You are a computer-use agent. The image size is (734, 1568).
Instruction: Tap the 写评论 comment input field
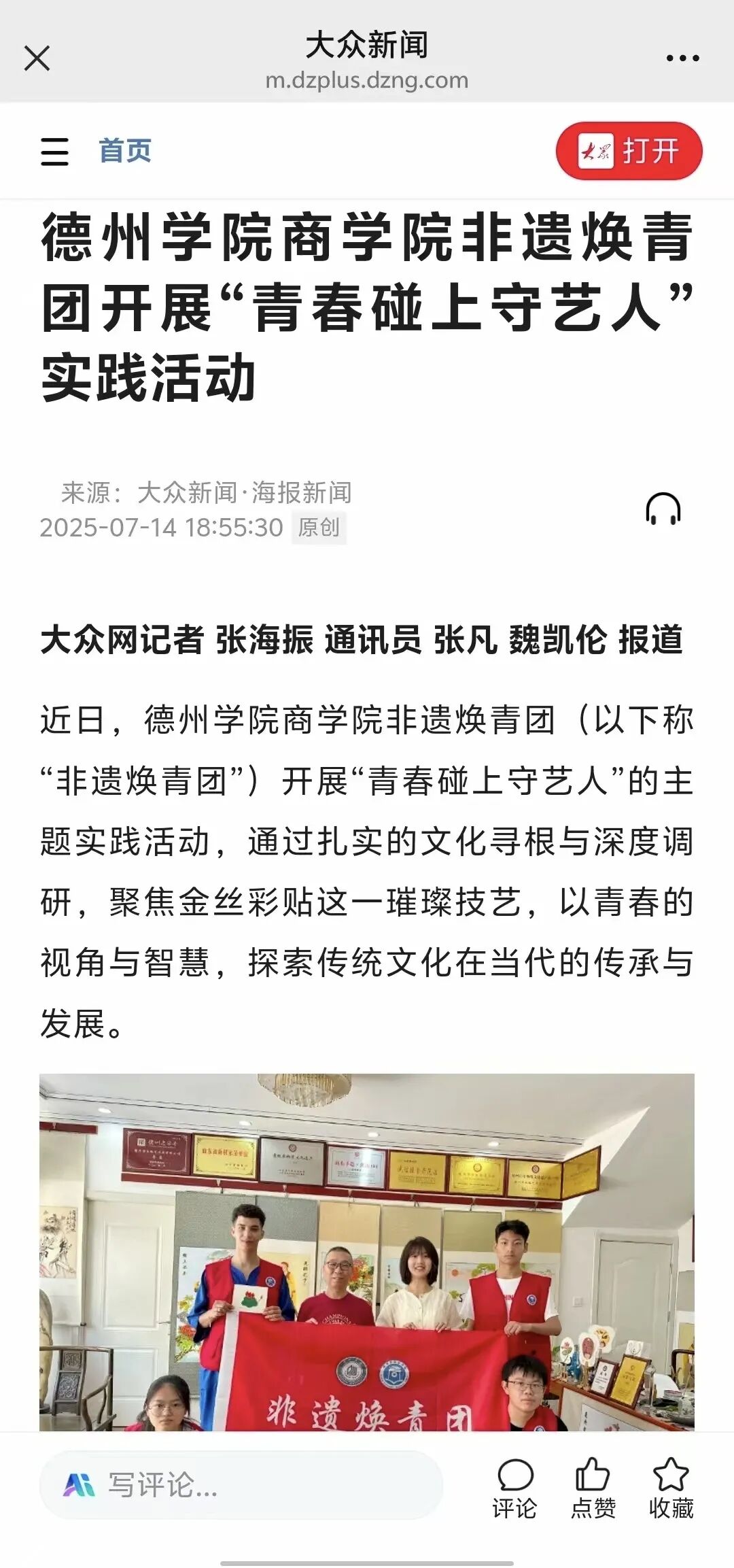pos(241,1485)
